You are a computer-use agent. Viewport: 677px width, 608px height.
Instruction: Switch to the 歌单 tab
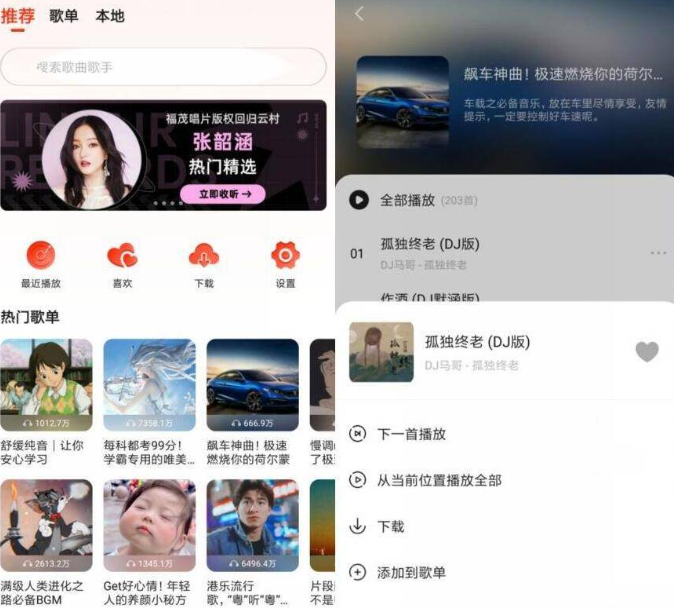tap(64, 16)
